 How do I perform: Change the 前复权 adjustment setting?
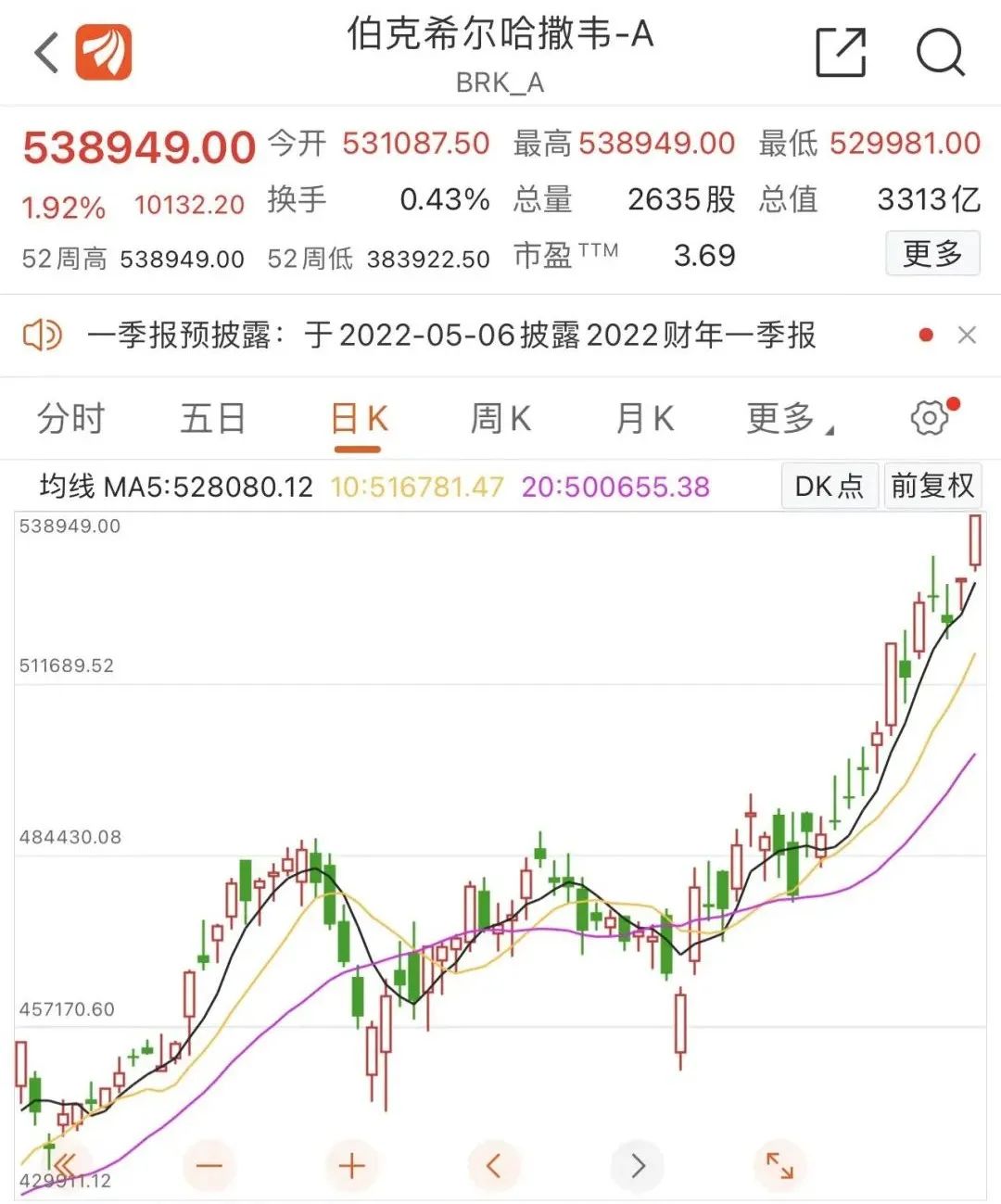click(x=931, y=486)
